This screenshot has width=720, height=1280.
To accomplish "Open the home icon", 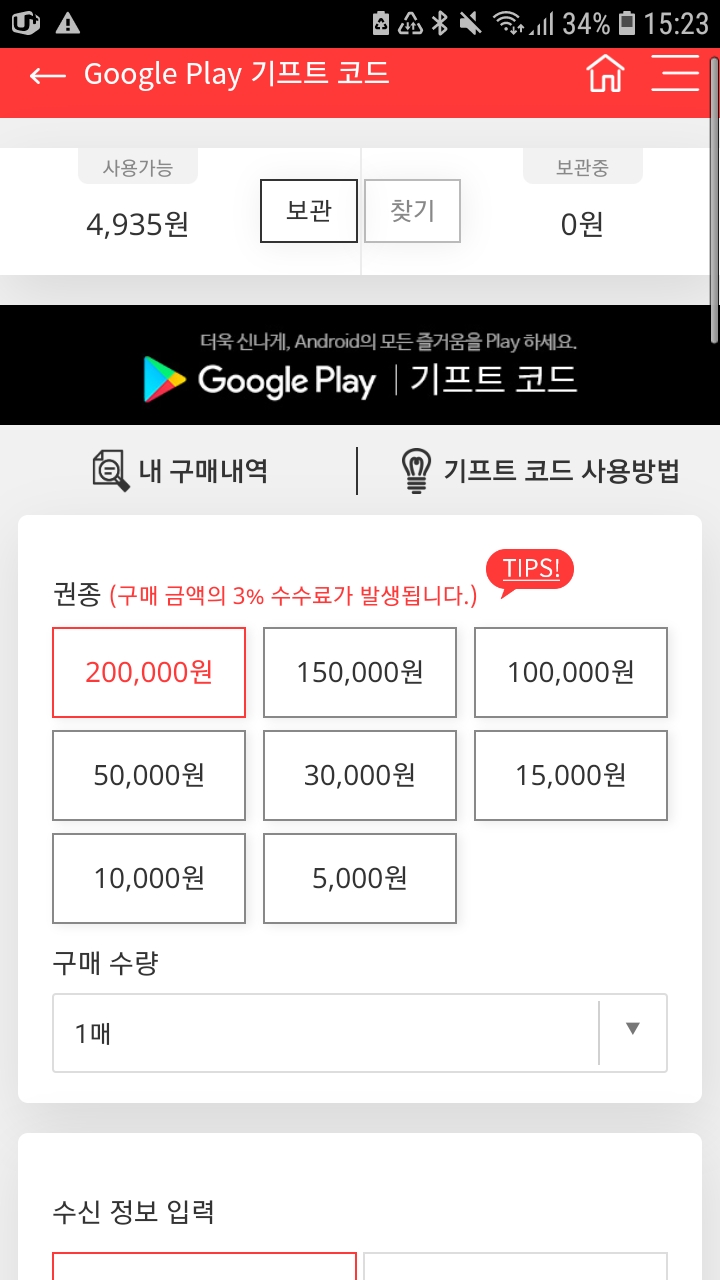I will point(605,74).
